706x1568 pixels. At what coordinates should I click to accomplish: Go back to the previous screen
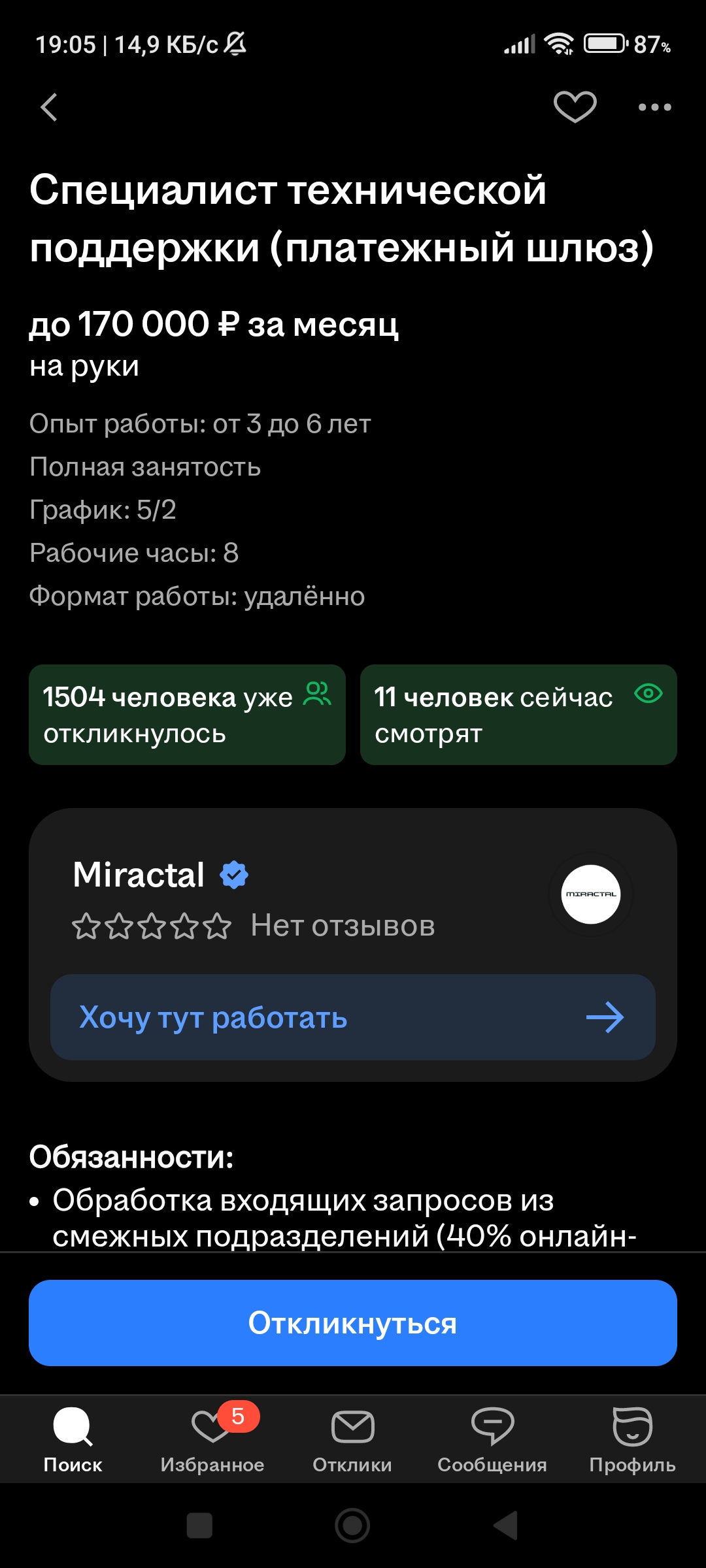click(50, 107)
